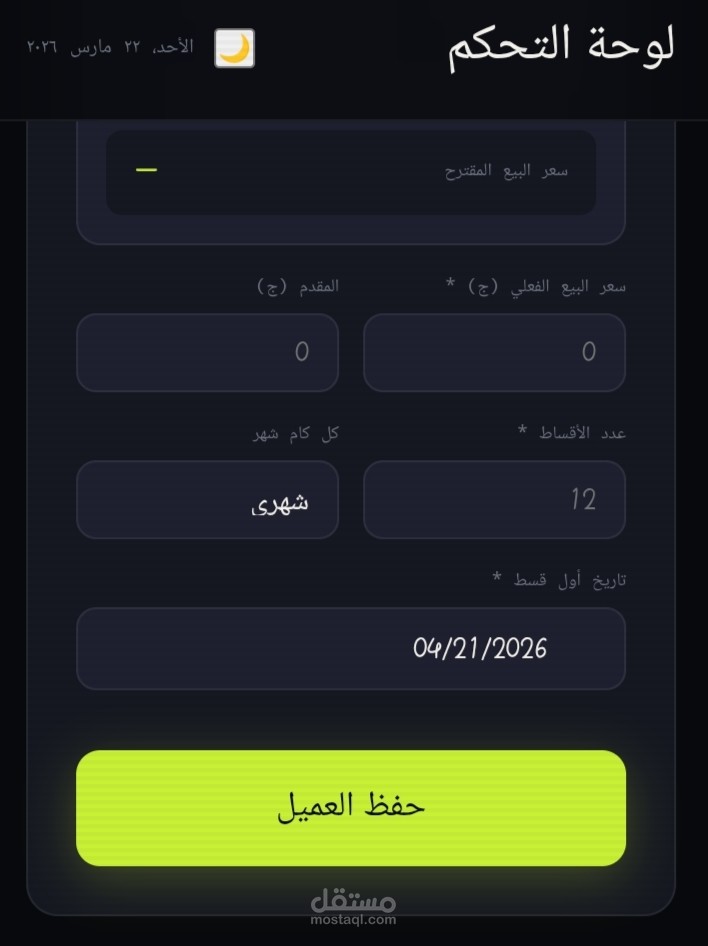Pick the first installment date
The image size is (708, 946).
click(x=351, y=649)
